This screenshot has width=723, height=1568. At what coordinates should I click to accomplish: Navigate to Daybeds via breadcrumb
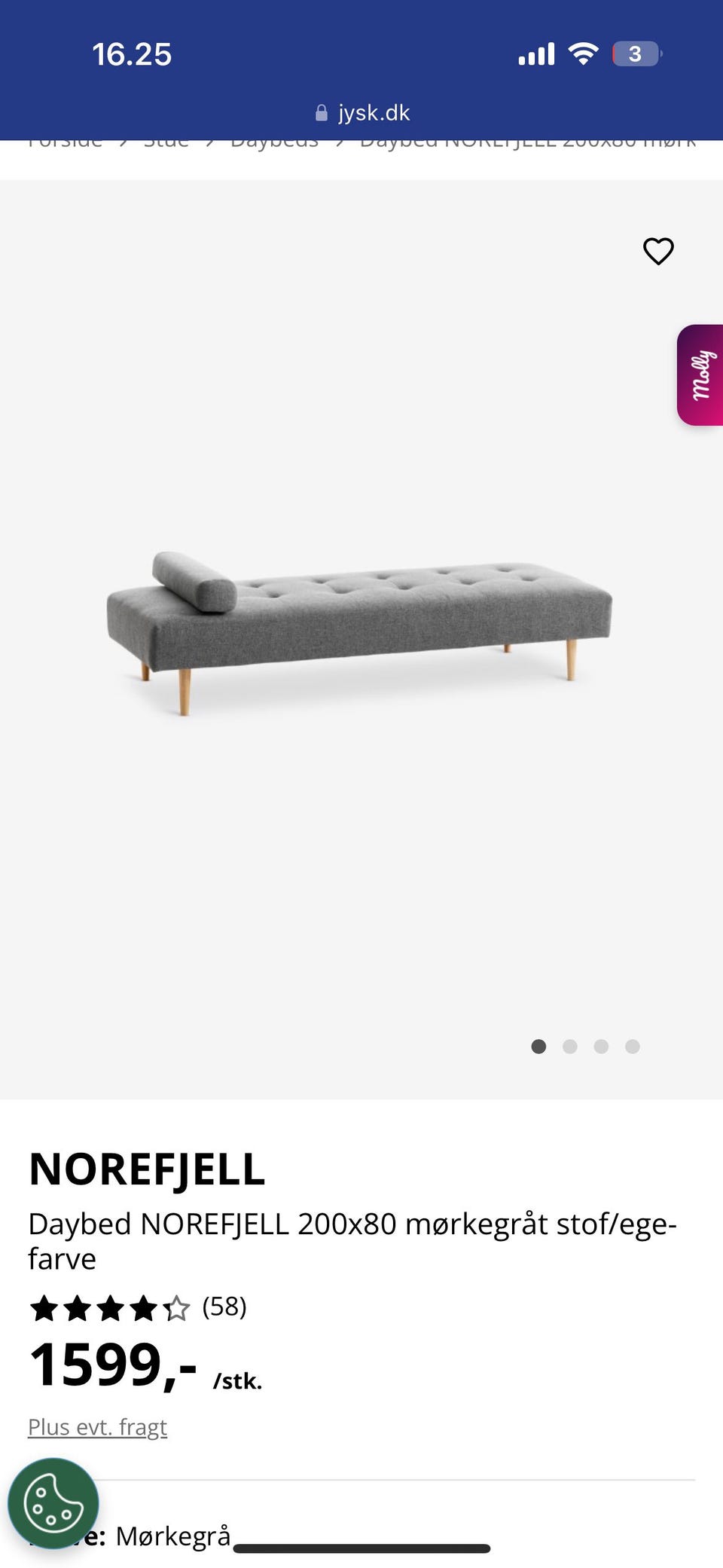275,140
